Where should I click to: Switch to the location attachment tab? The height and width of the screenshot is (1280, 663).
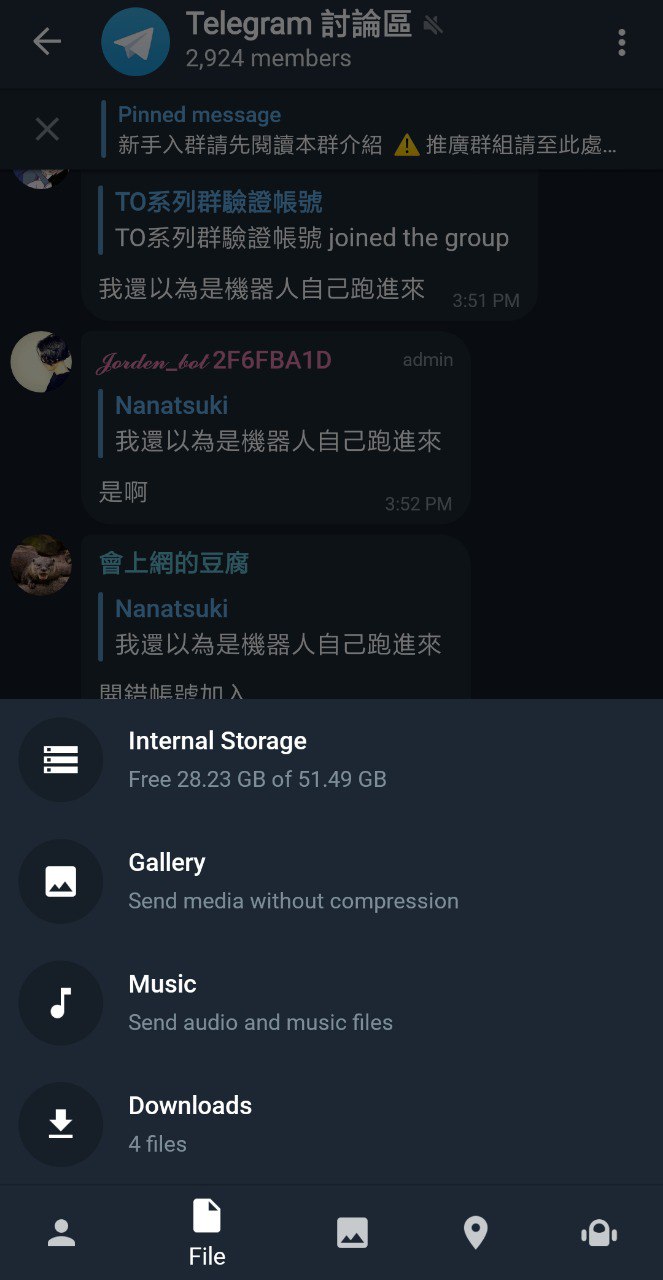[476, 1233]
